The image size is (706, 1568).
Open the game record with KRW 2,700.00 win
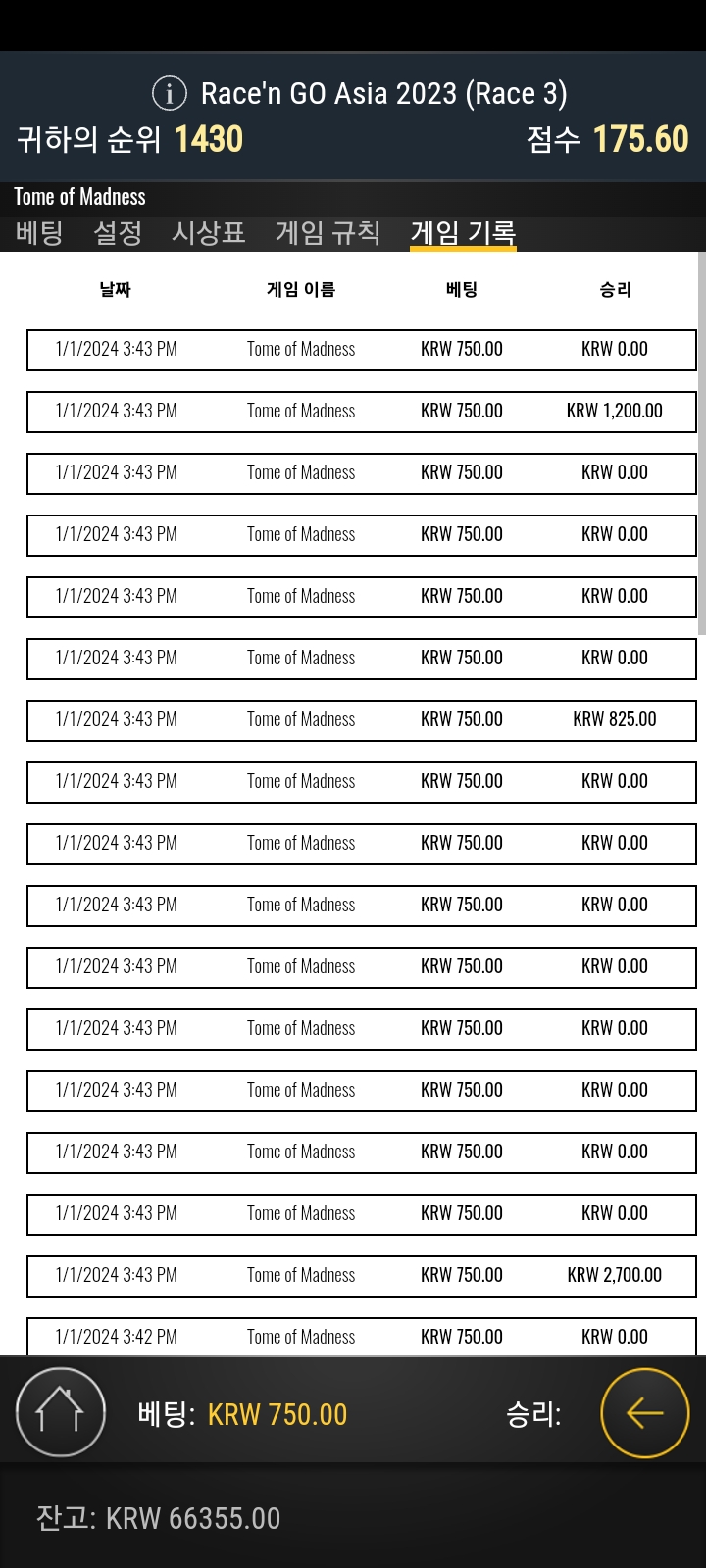click(362, 1276)
